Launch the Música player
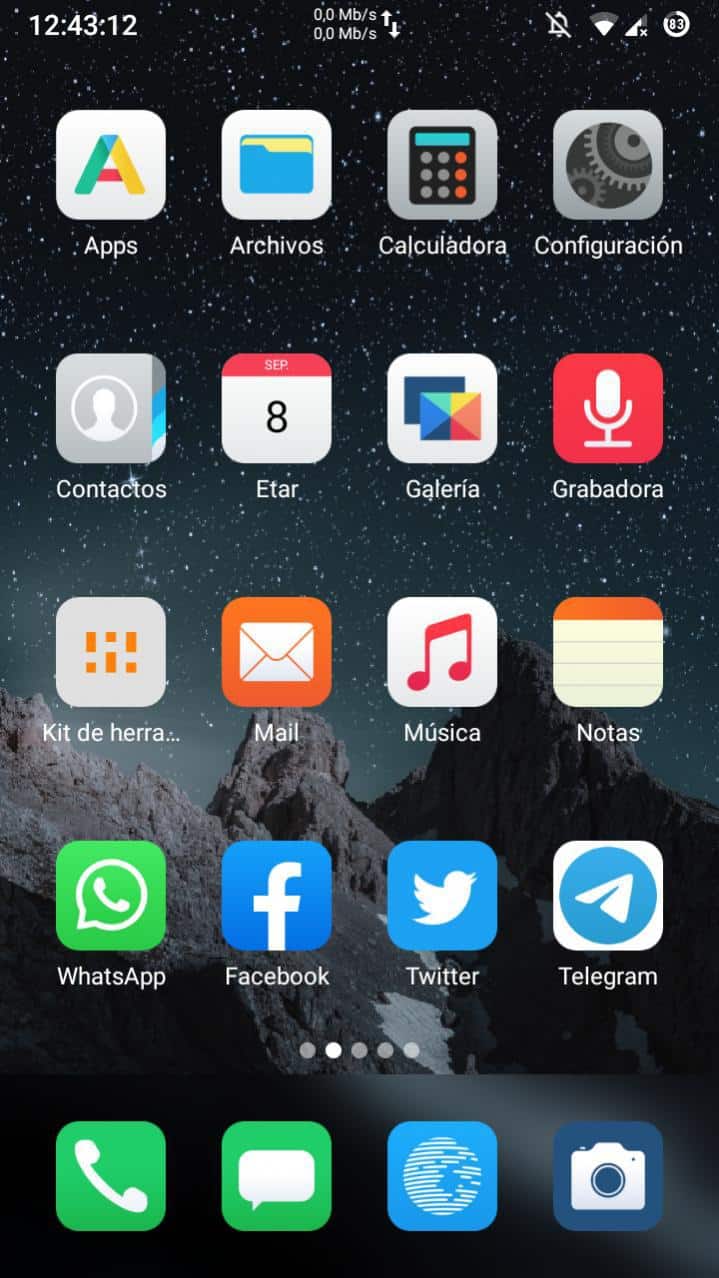The height and width of the screenshot is (1278, 719). tap(442, 652)
